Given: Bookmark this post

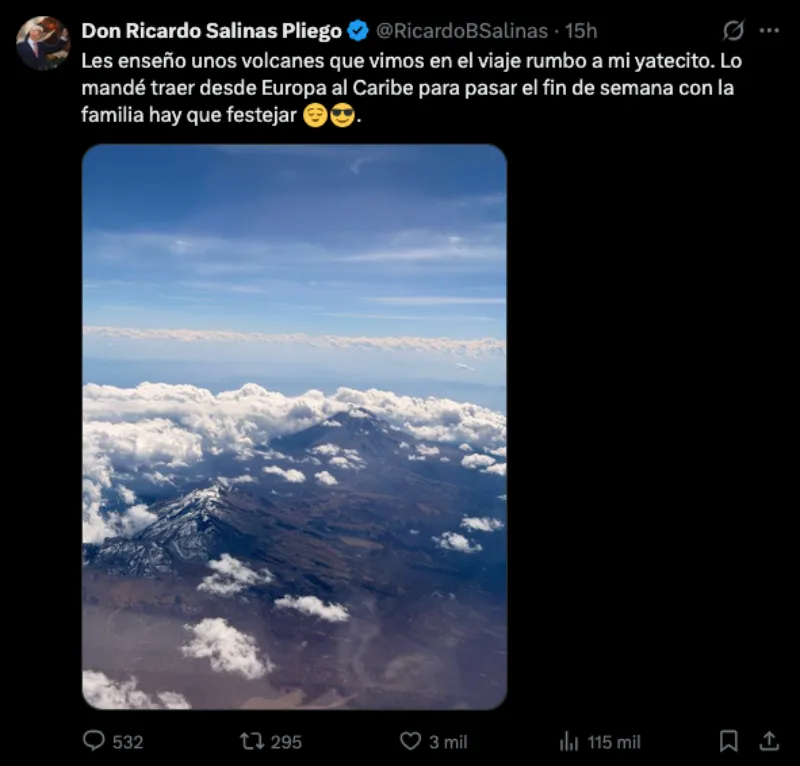Looking at the screenshot, I should tap(729, 741).
